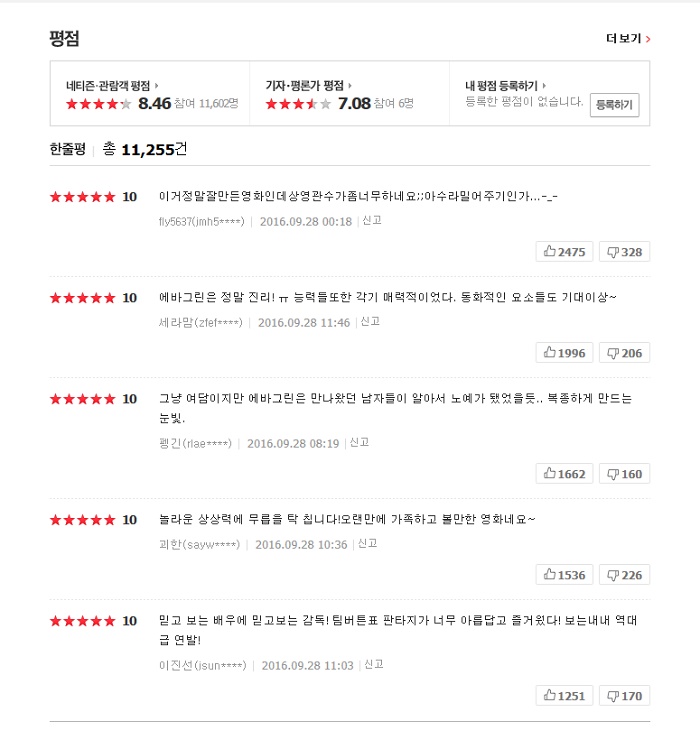Open the 더보기 link for more ratings
Screen dimensions: 700x749
click(x=628, y=39)
